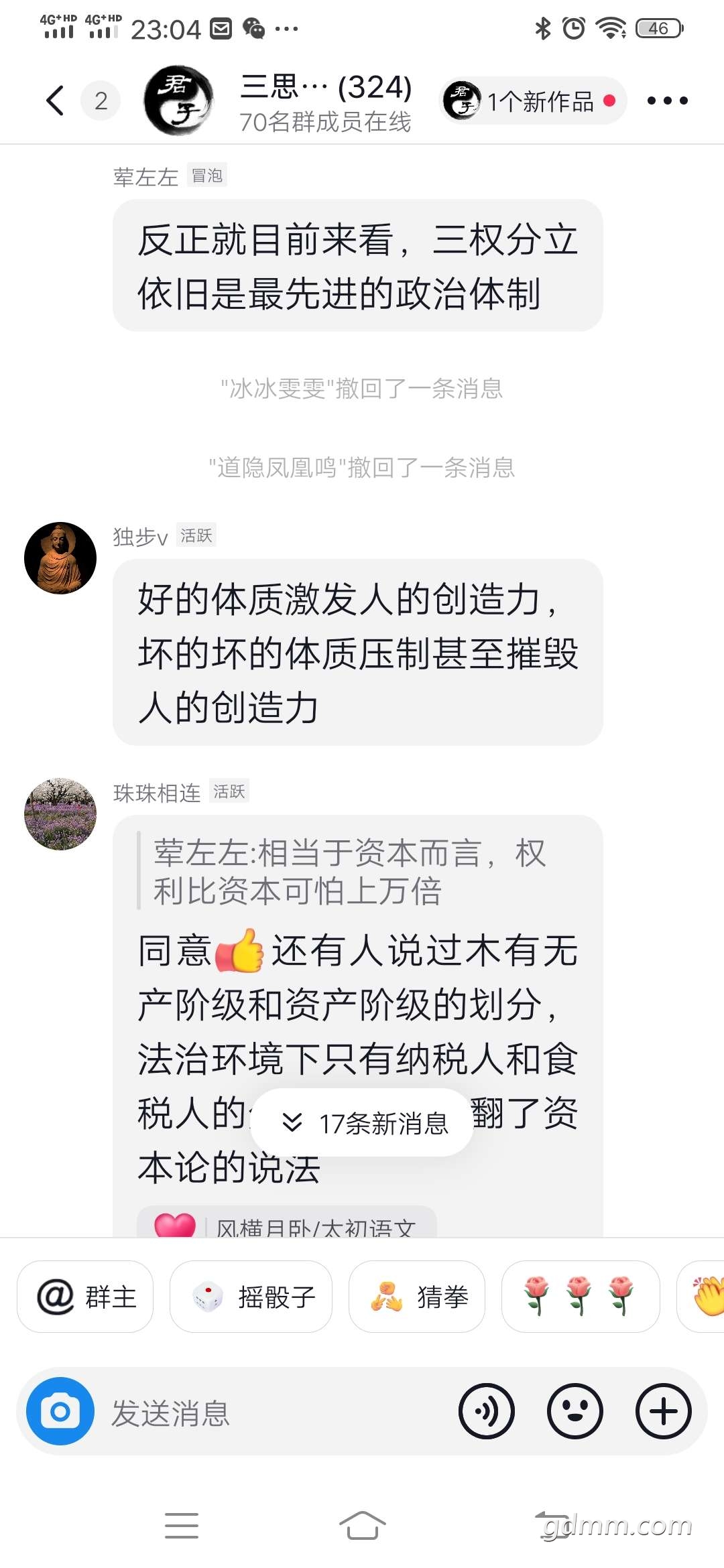Open 独步v's avatar profile
724x1568 pixels.
pos(60,558)
